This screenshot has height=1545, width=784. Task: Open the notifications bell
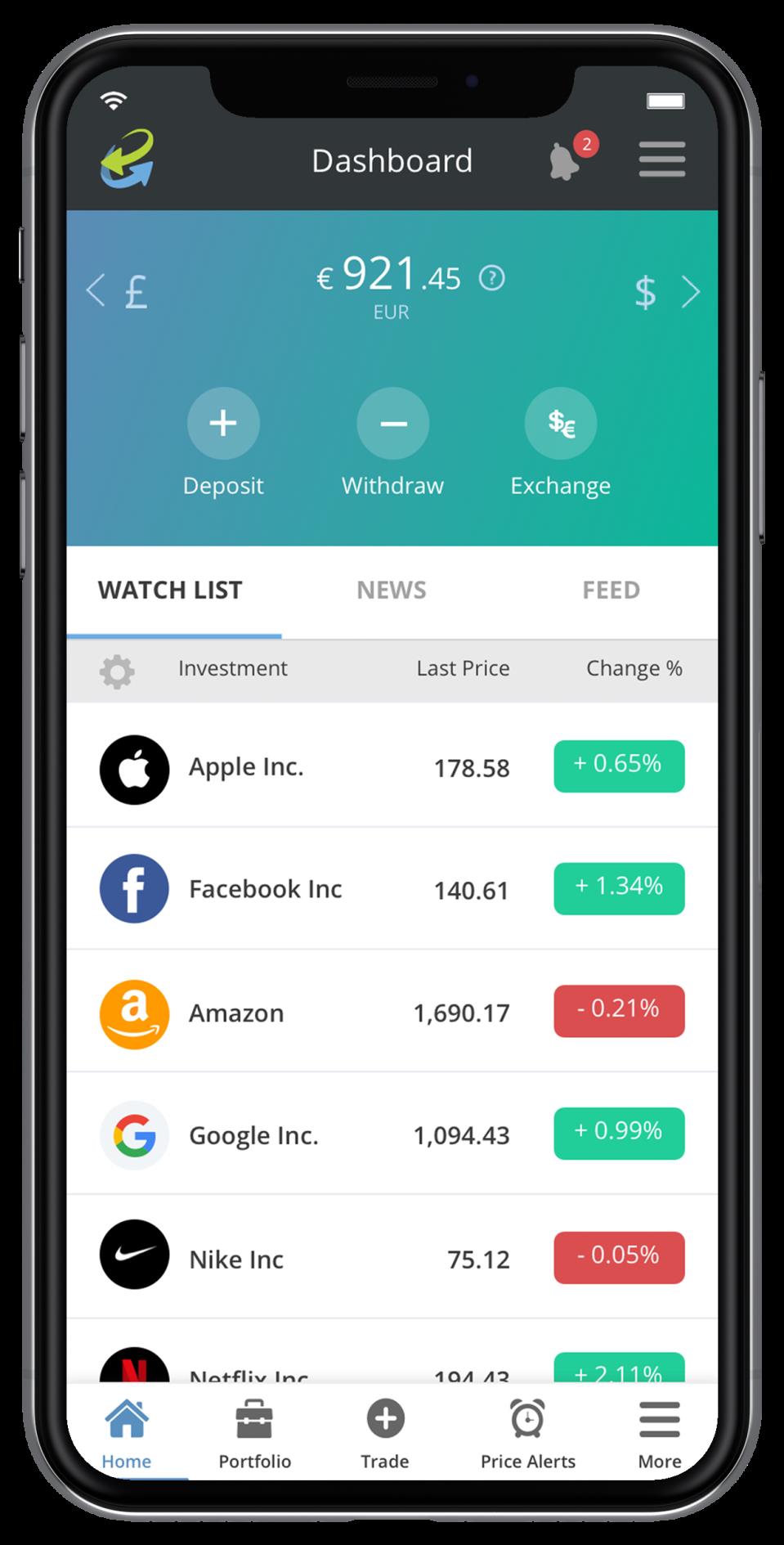pyautogui.click(x=566, y=160)
